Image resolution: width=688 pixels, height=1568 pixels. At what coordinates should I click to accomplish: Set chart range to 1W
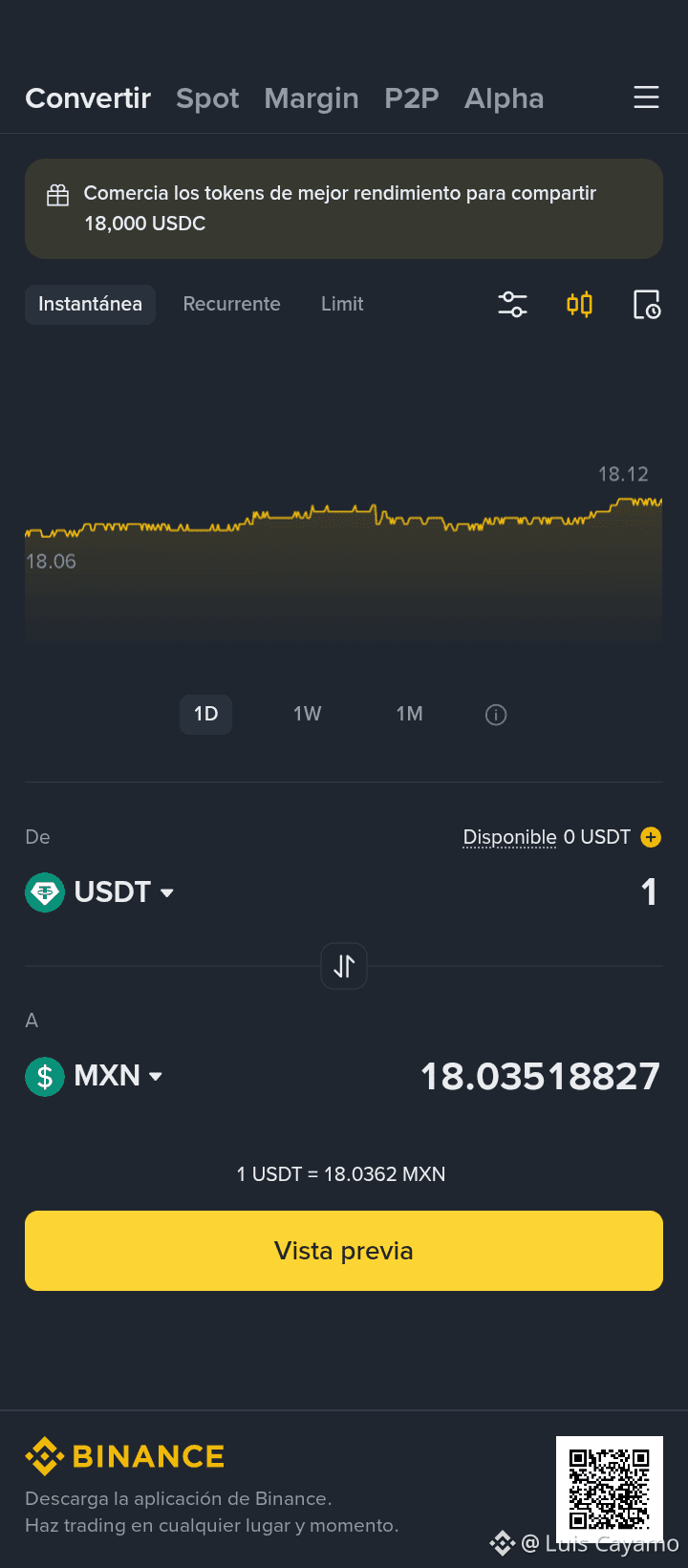tap(307, 714)
